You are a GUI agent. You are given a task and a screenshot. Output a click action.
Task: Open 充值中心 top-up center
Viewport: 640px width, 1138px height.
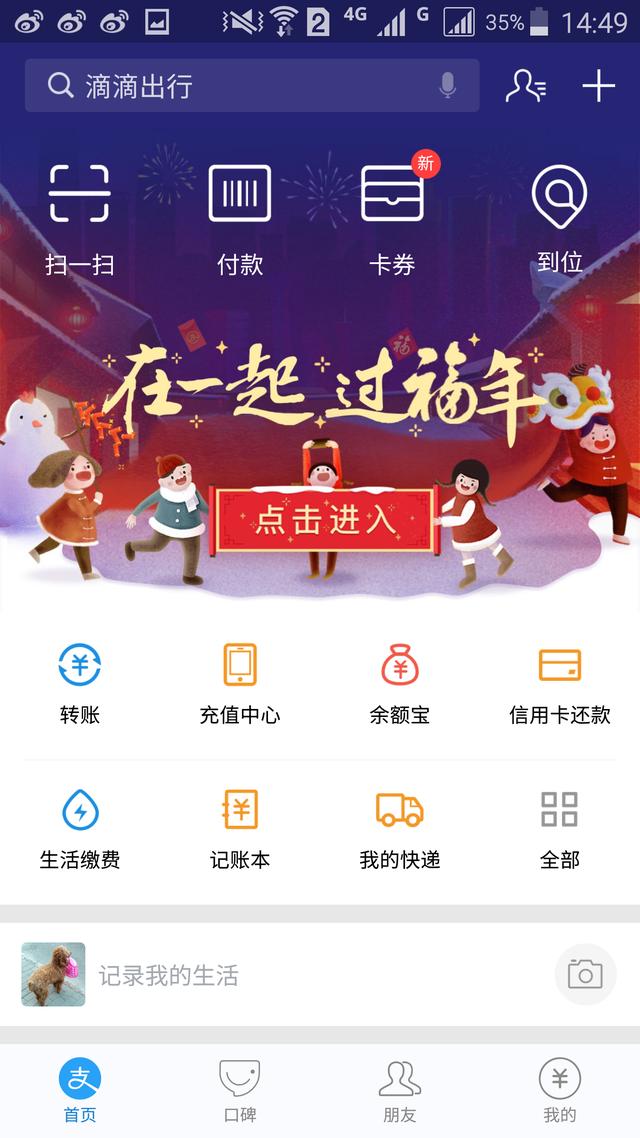239,684
